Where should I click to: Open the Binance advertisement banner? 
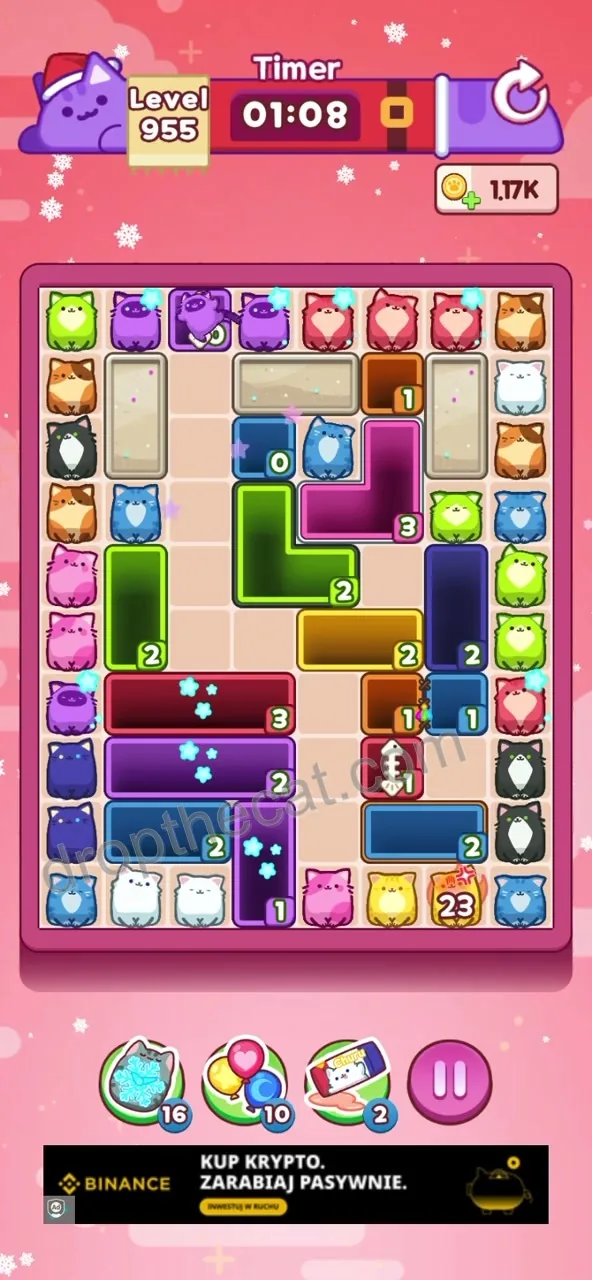click(296, 1184)
